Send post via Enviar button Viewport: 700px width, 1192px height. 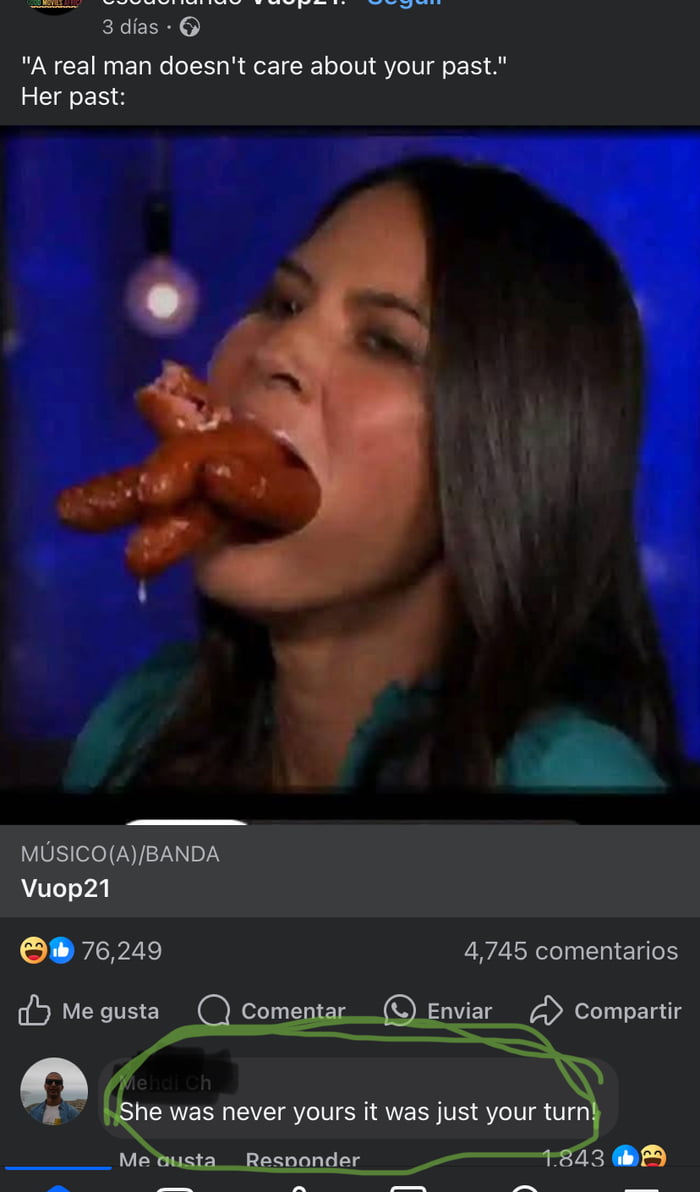pyautogui.click(x=438, y=1011)
